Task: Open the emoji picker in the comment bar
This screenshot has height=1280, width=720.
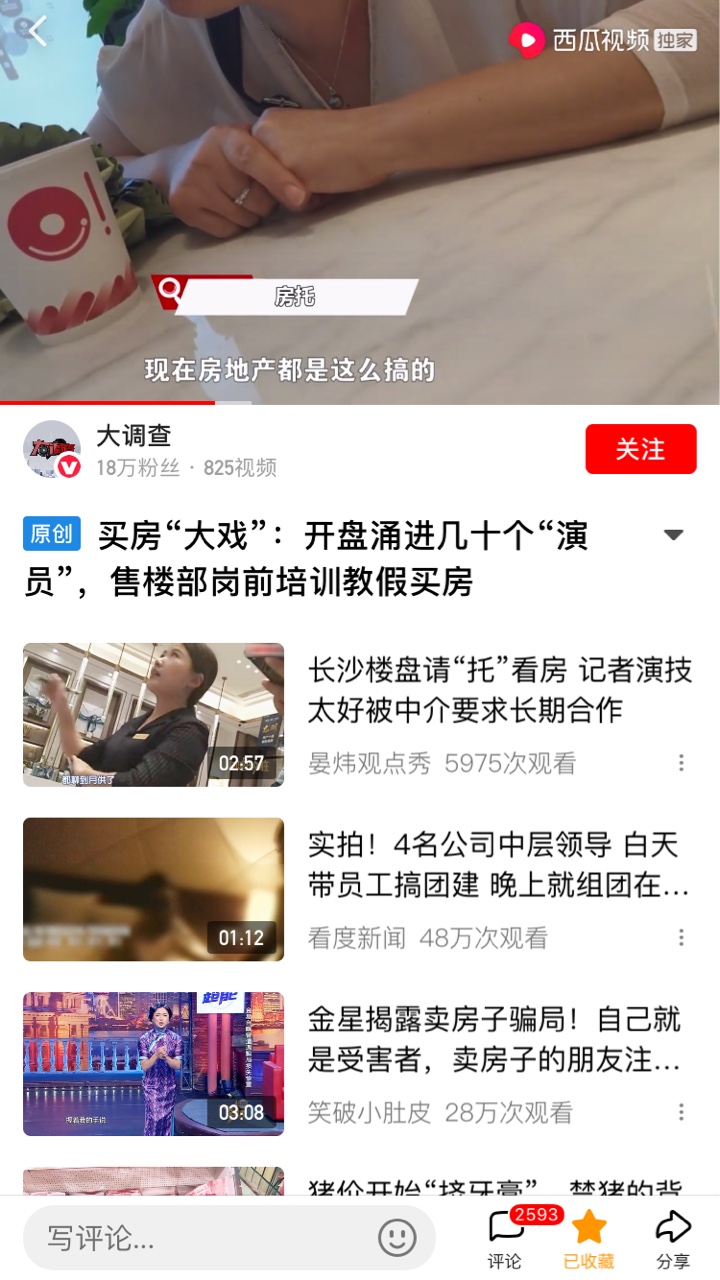Action: pos(397,1238)
